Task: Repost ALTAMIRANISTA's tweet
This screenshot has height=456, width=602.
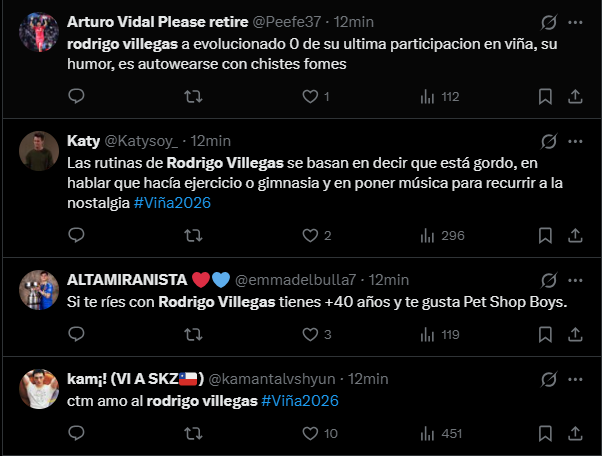Action: 195,334
